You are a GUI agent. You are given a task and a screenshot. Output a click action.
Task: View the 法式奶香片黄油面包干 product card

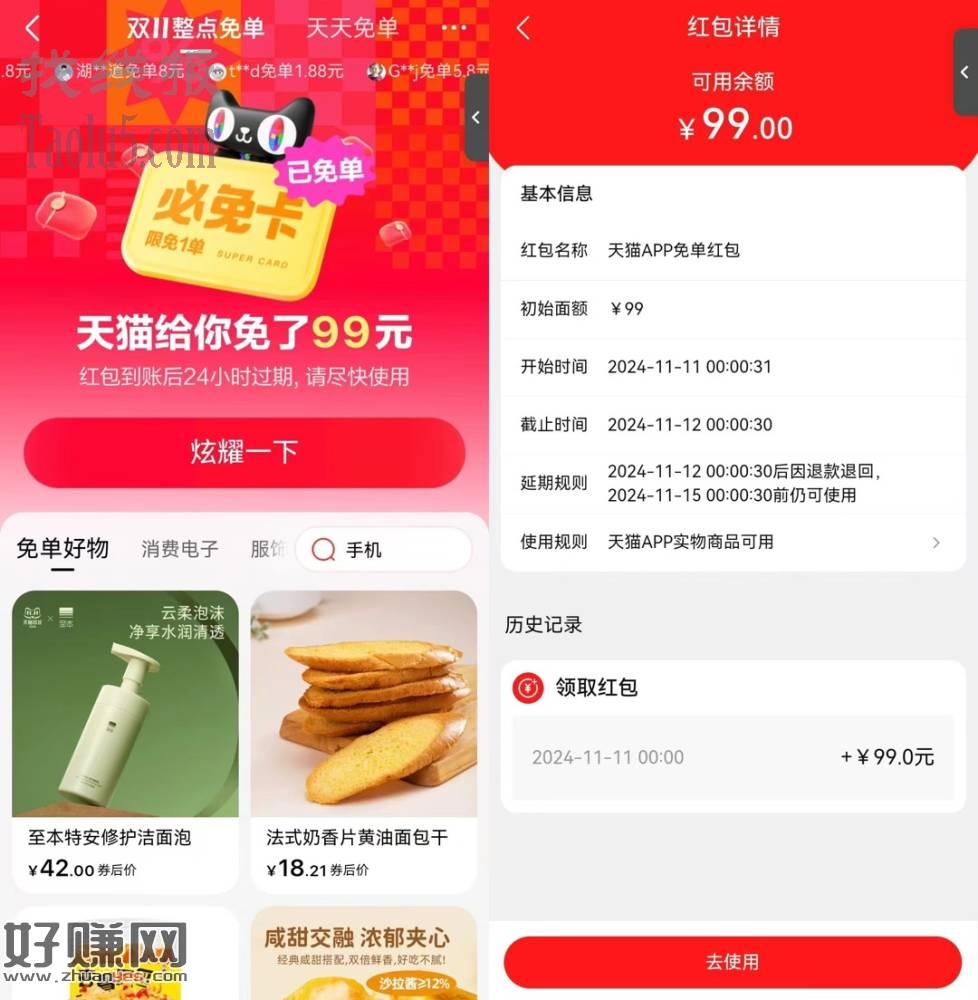click(x=364, y=738)
